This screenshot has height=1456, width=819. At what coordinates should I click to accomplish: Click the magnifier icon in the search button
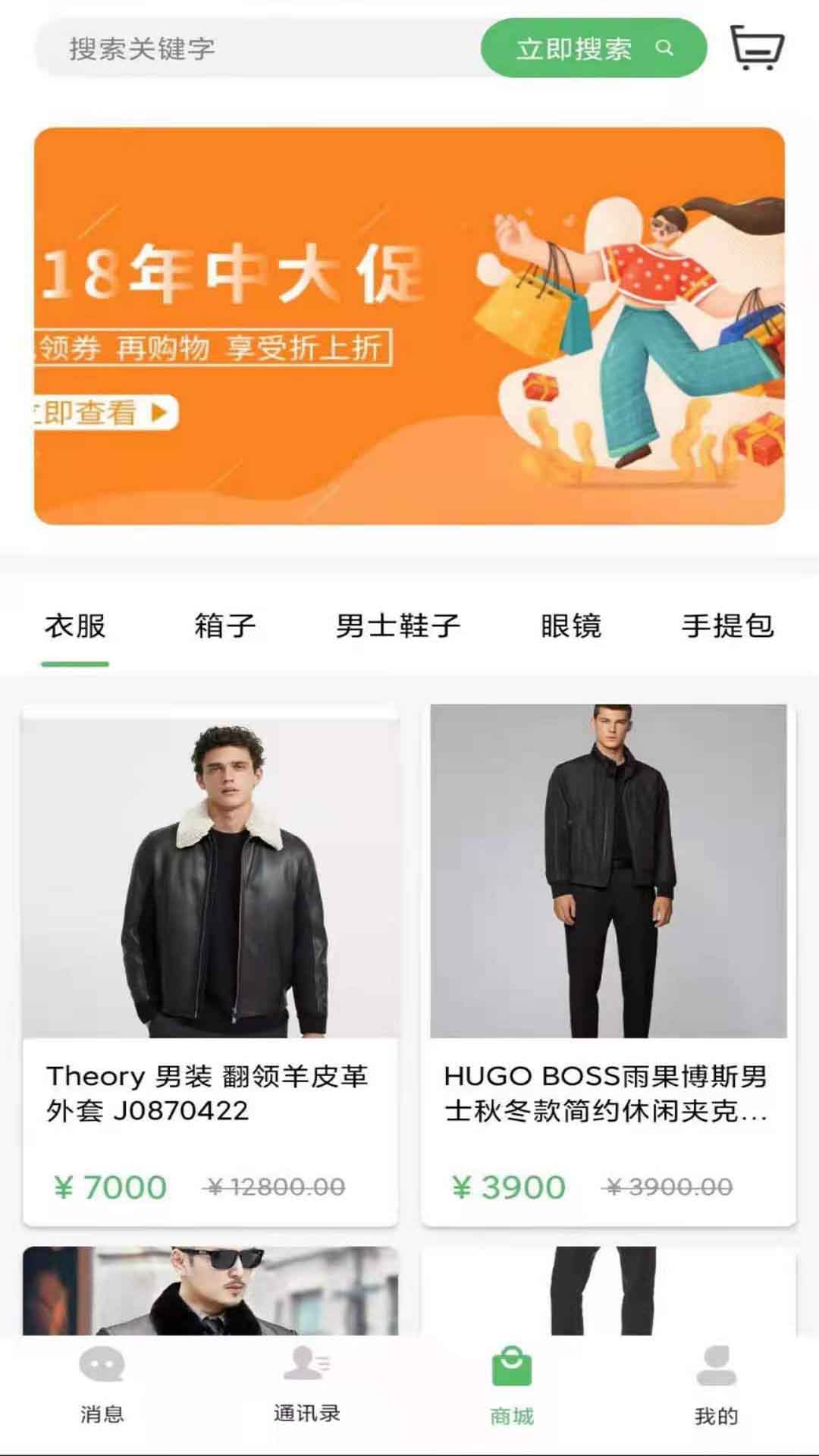665,49
